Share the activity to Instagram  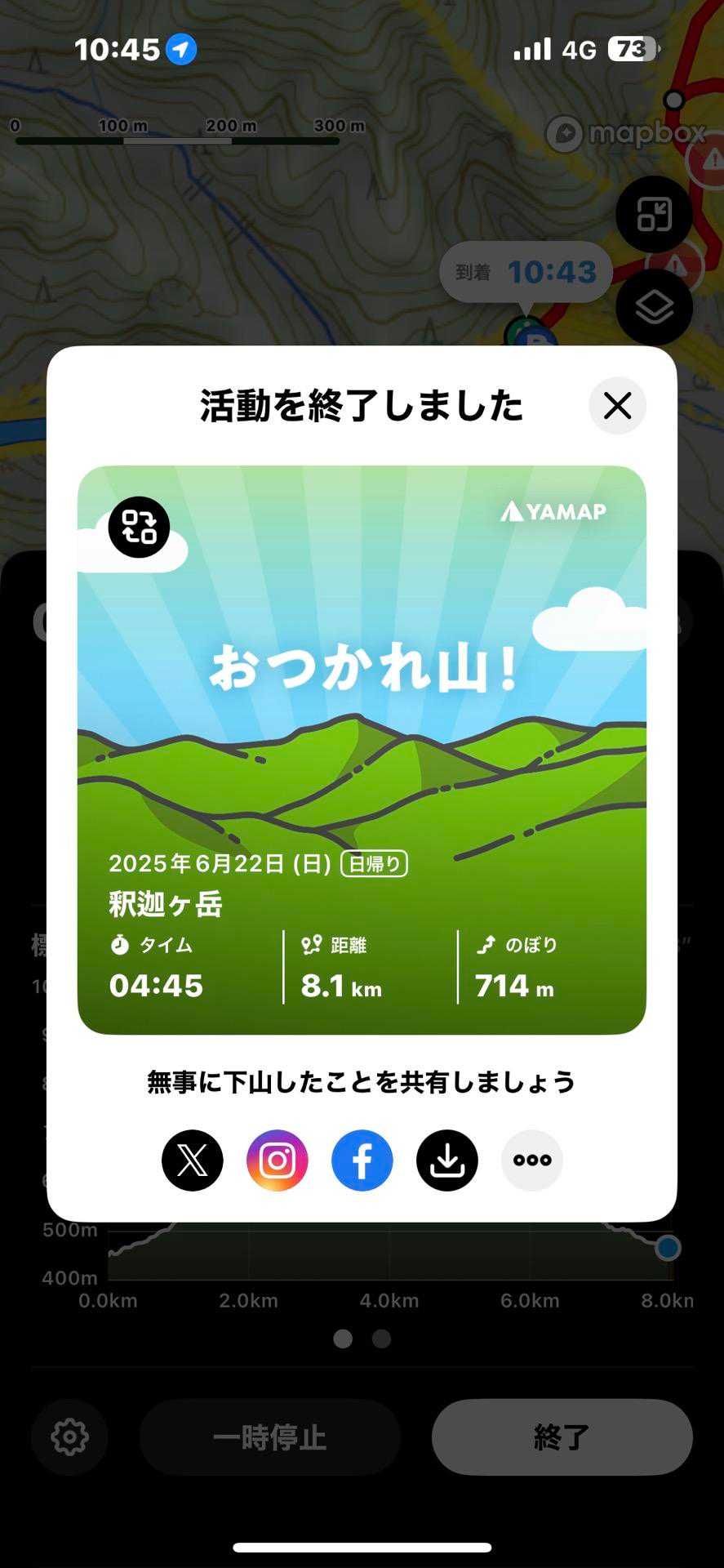[x=278, y=1160]
